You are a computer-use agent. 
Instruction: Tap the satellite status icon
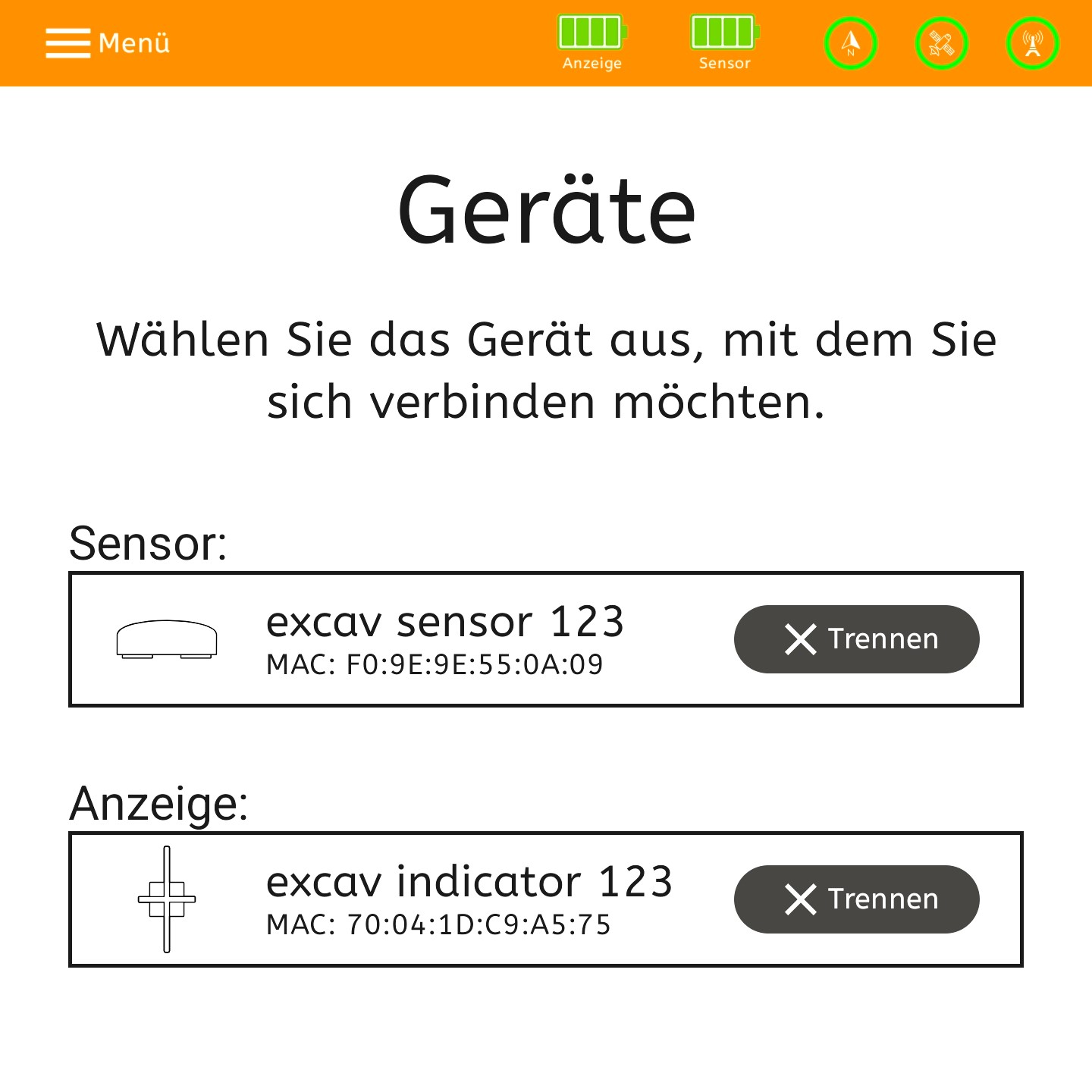pyautogui.click(x=941, y=43)
